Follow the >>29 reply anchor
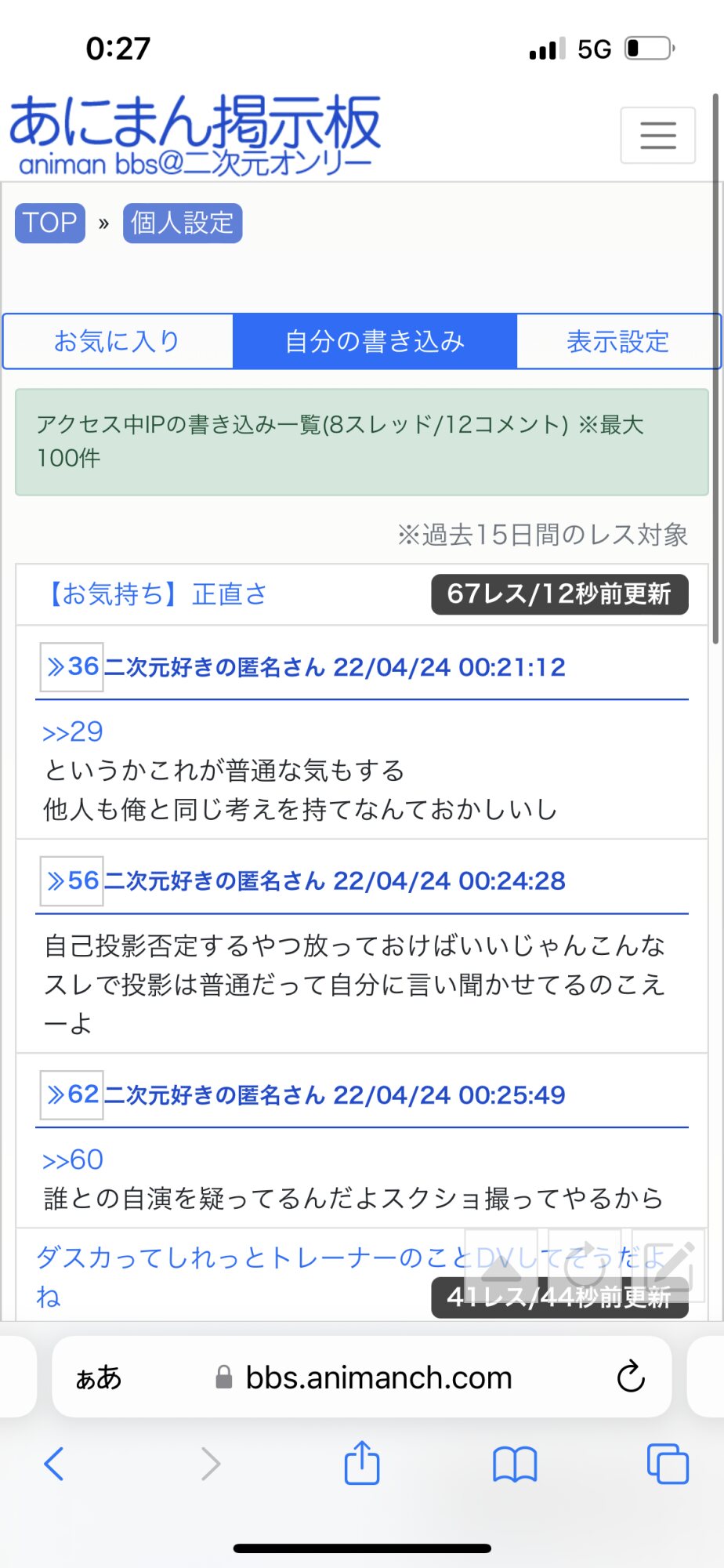This screenshot has height=1568, width=724. tap(72, 731)
